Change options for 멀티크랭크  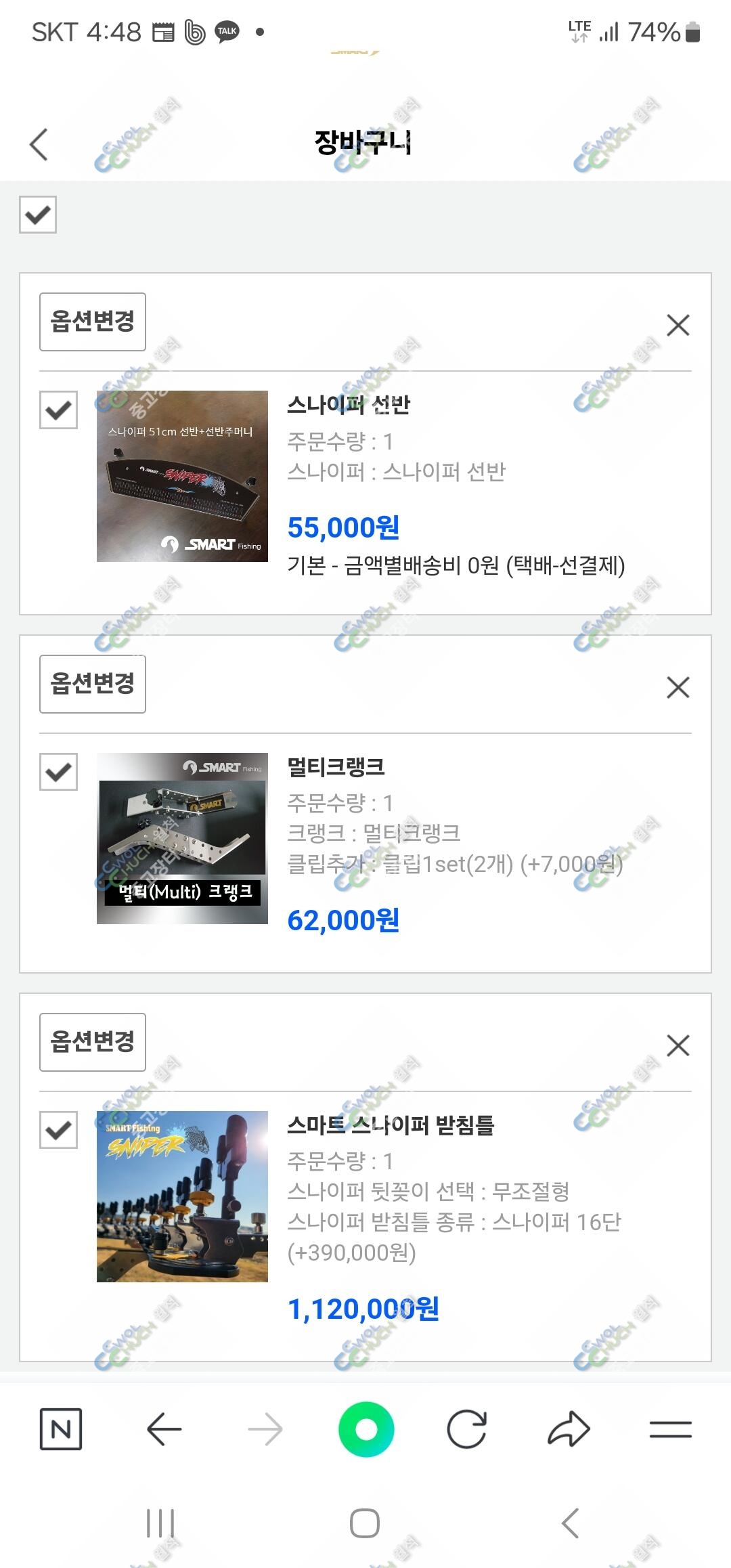(x=93, y=684)
